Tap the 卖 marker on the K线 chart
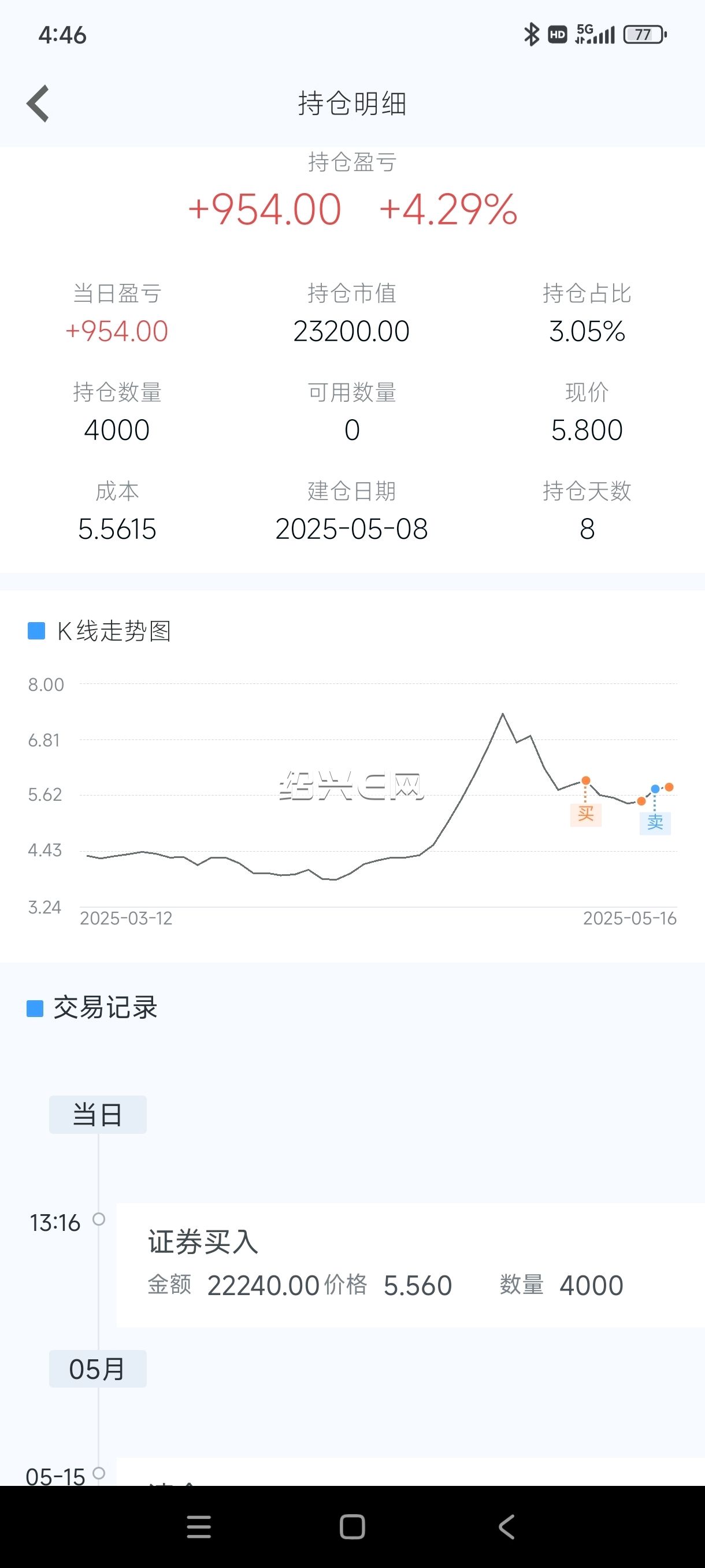 click(x=655, y=823)
